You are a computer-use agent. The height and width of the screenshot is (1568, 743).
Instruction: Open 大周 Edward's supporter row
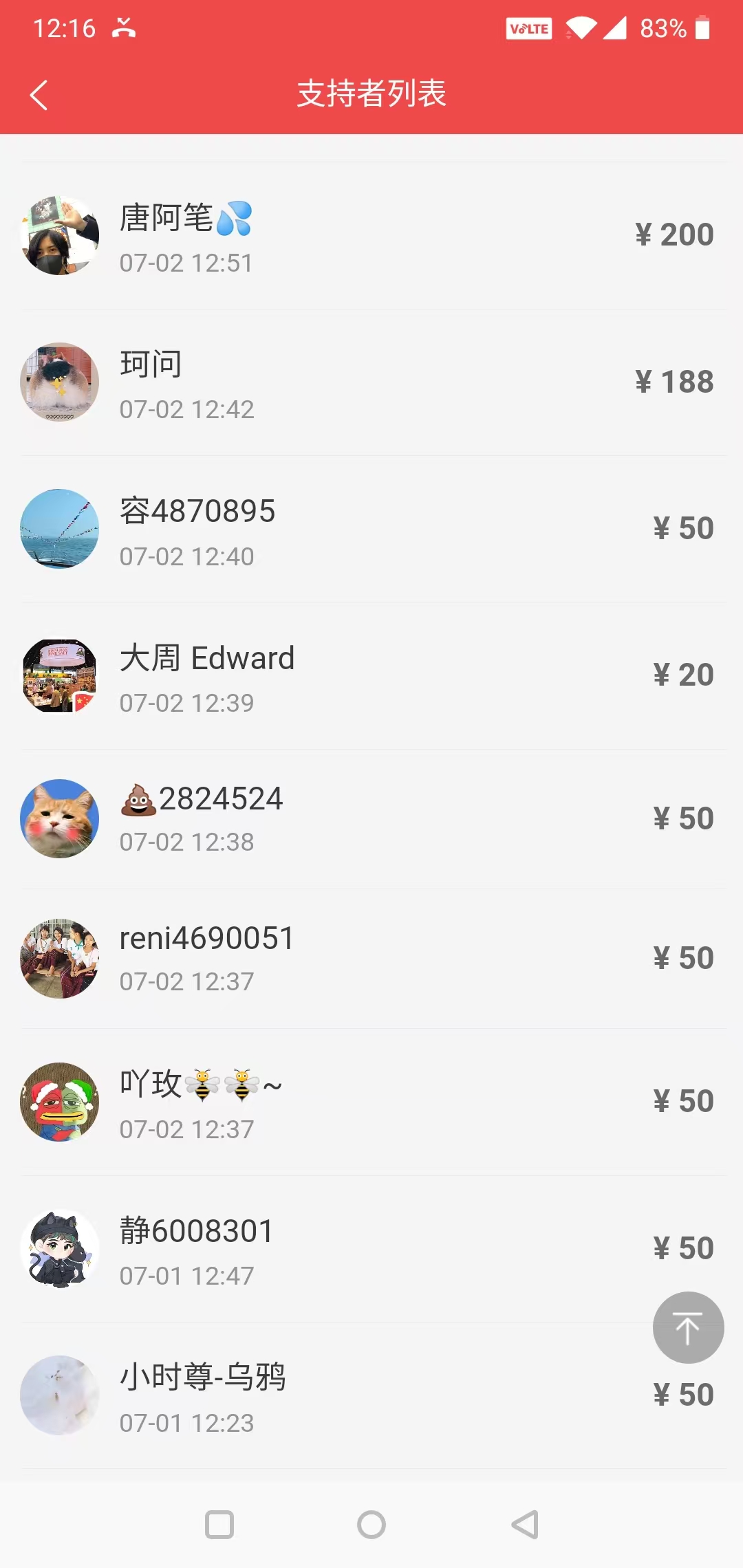point(371,676)
